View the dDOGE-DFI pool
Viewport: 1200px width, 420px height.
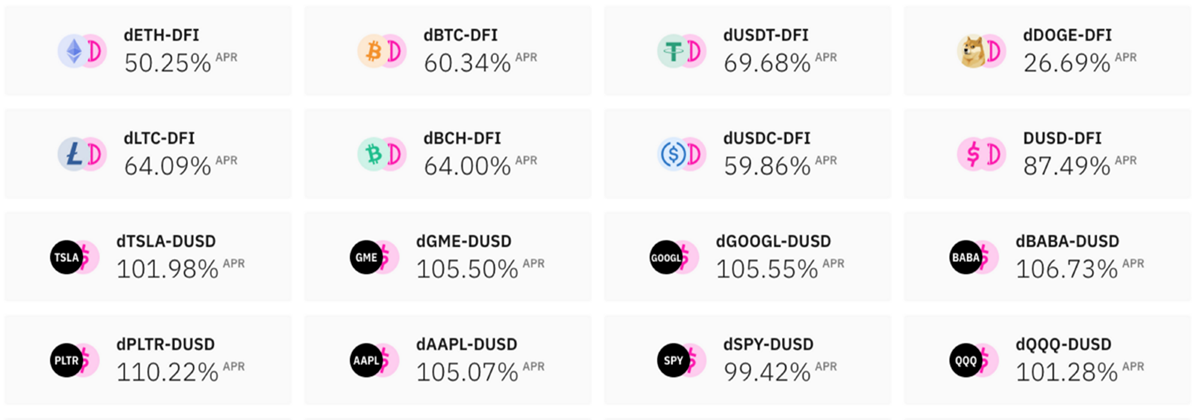pyautogui.click(x=1048, y=51)
